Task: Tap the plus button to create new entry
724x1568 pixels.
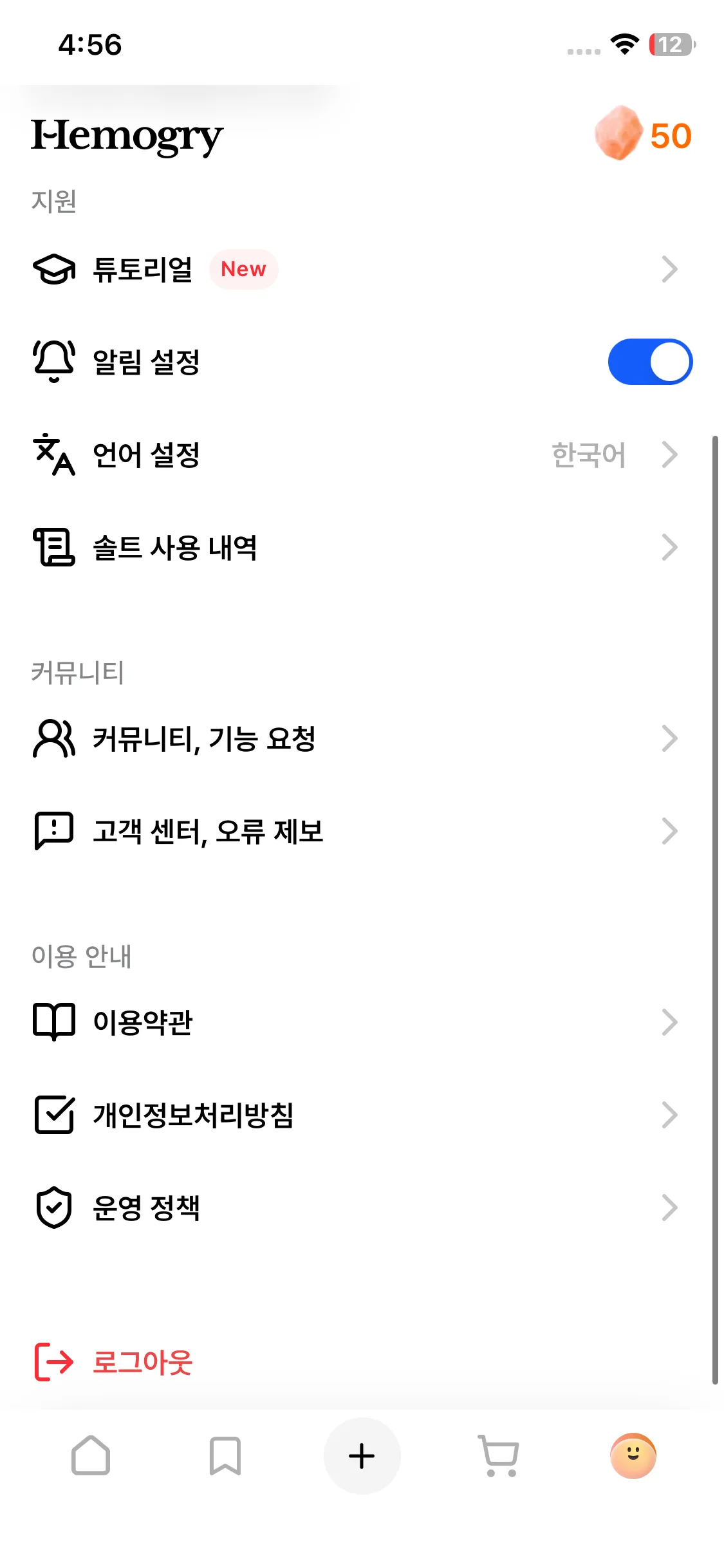Action: tap(362, 1457)
